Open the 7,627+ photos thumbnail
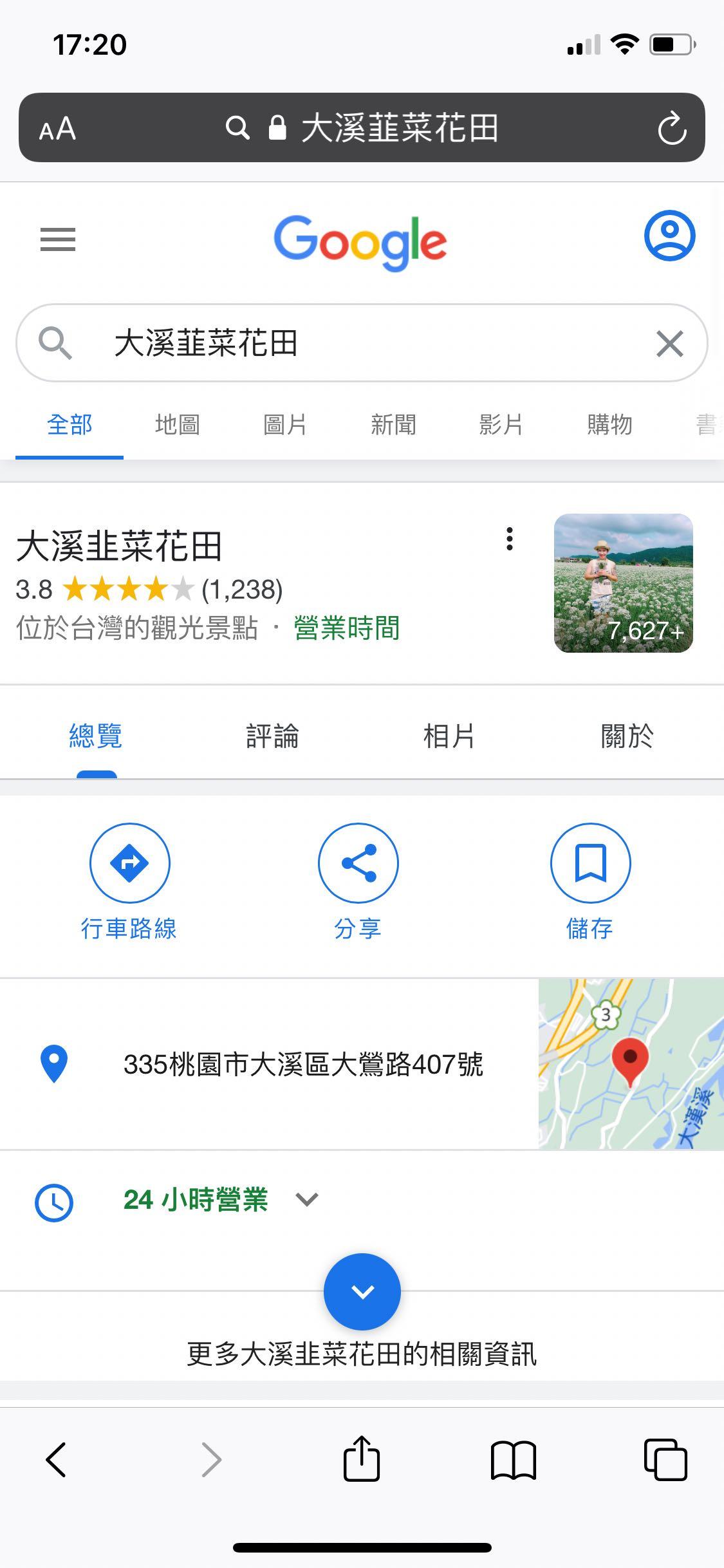Image resolution: width=724 pixels, height=1568 pixels. coord(623,583)
